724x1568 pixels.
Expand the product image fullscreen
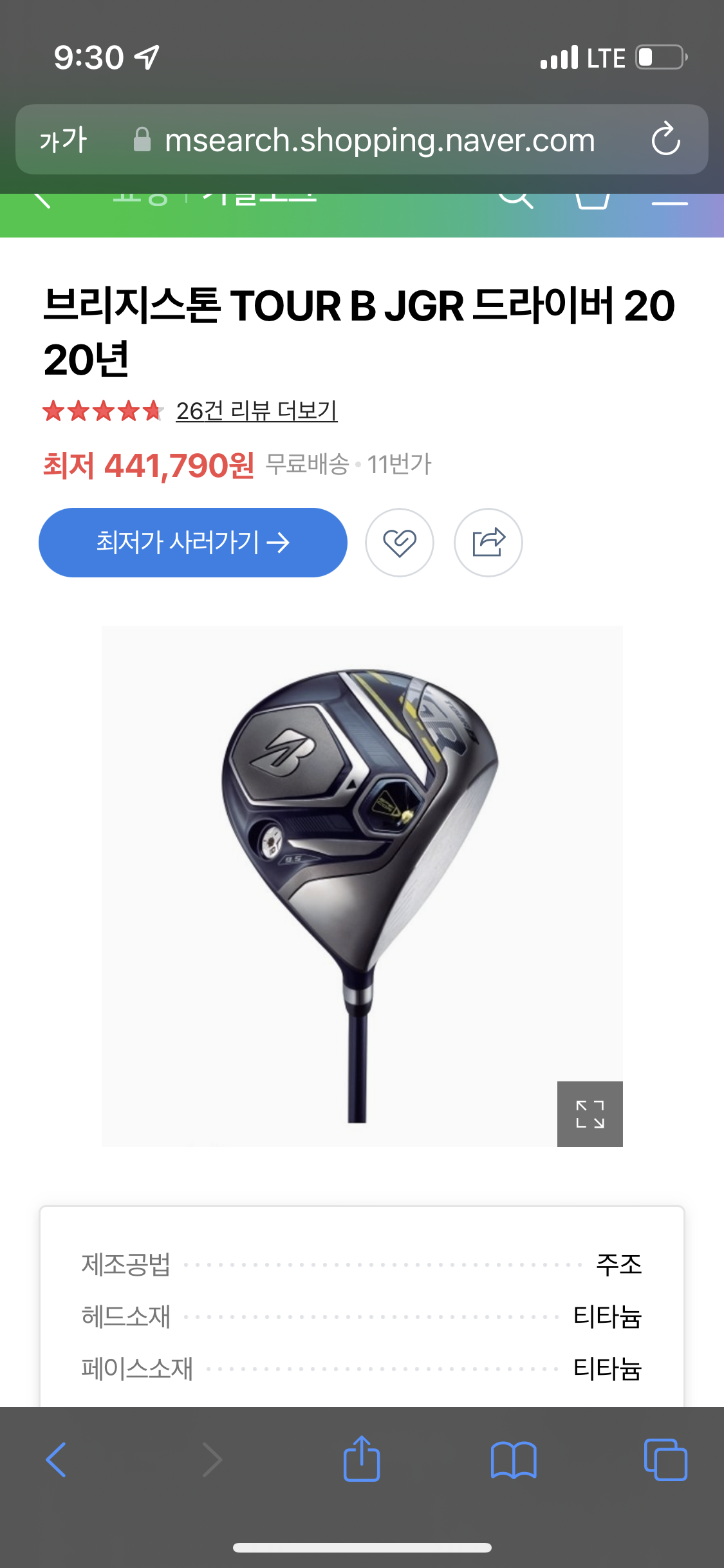click(589, 1114)
